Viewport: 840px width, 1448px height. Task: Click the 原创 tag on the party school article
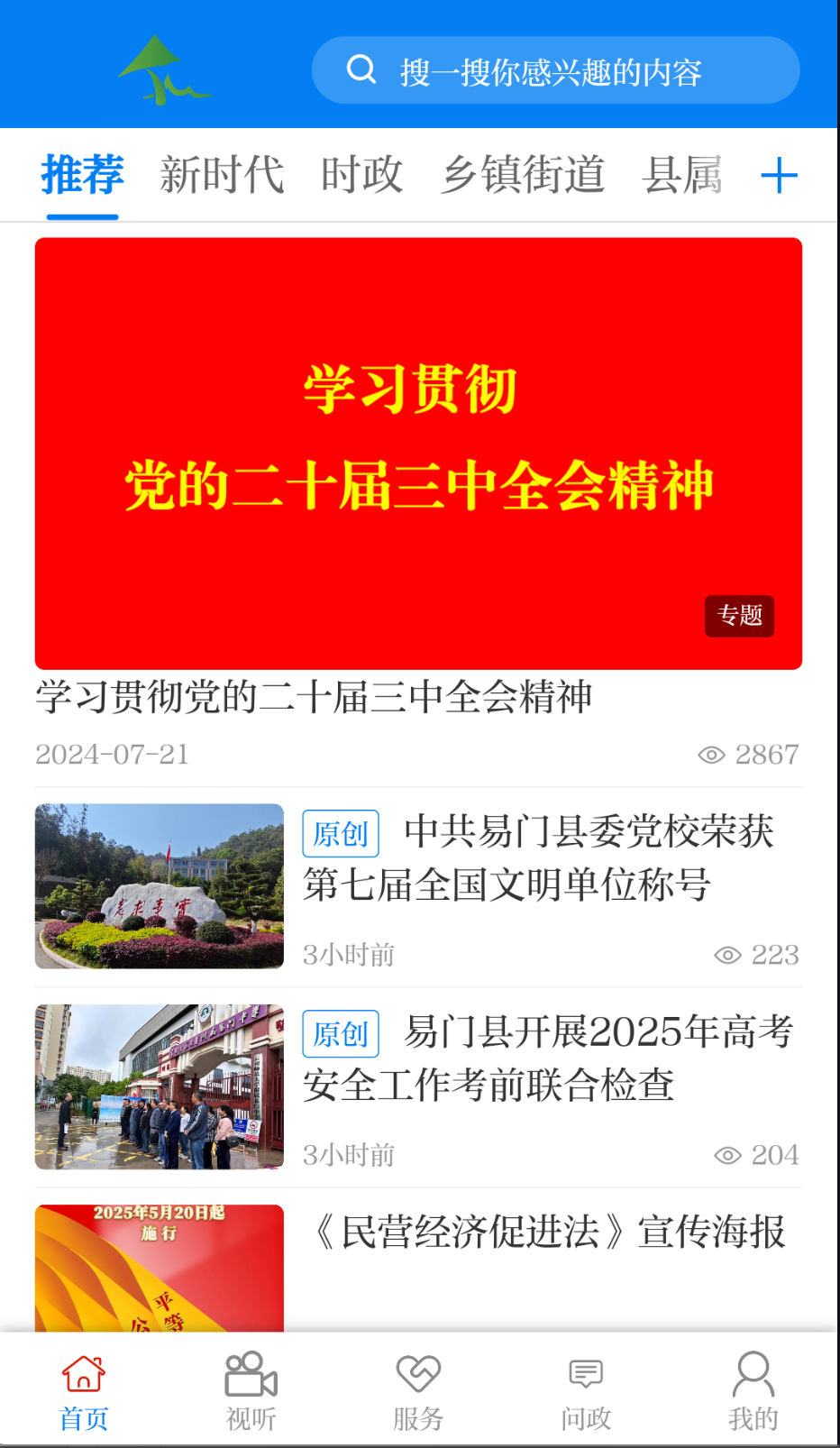coord(341,833)
